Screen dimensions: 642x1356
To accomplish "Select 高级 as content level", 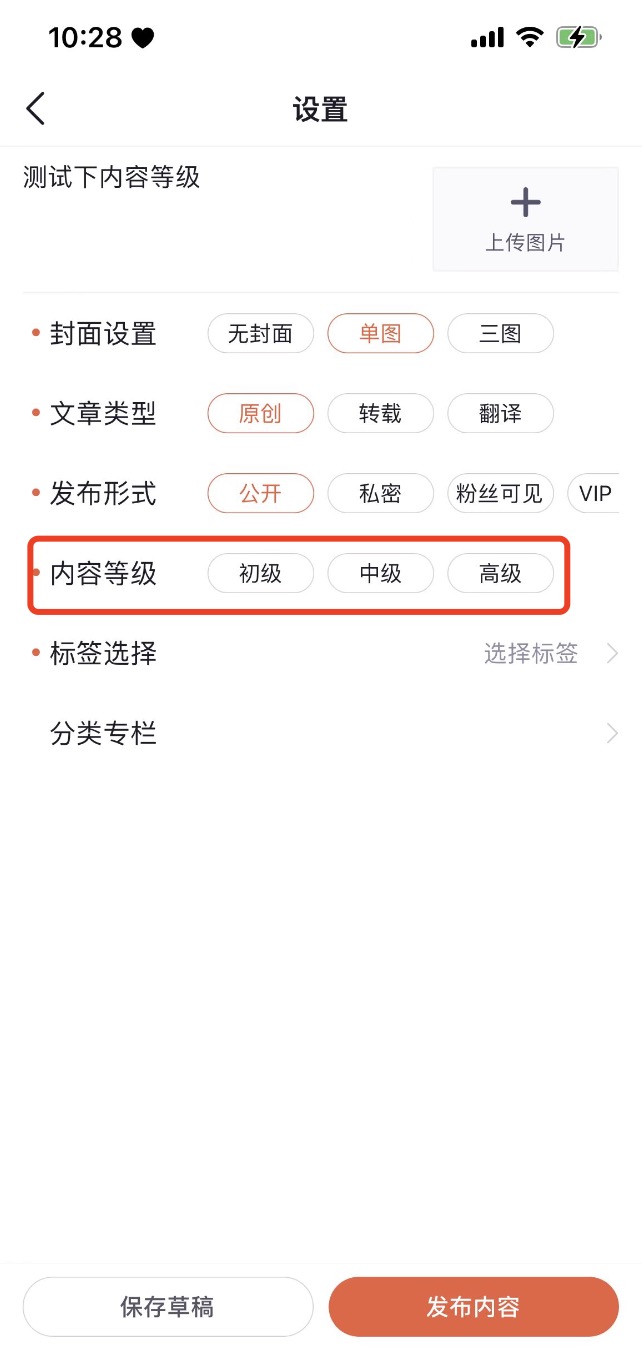I will pyautogui.click(x=500, y=574).
